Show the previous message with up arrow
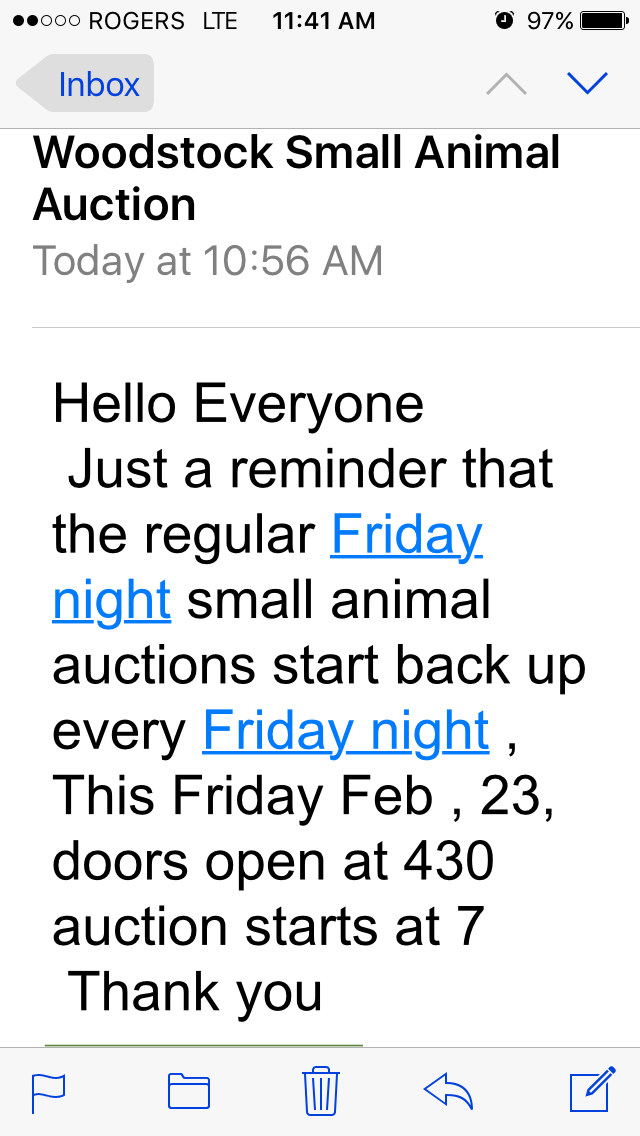Image resolution: width=640 pixels, height=1136 pixels. 506,85
